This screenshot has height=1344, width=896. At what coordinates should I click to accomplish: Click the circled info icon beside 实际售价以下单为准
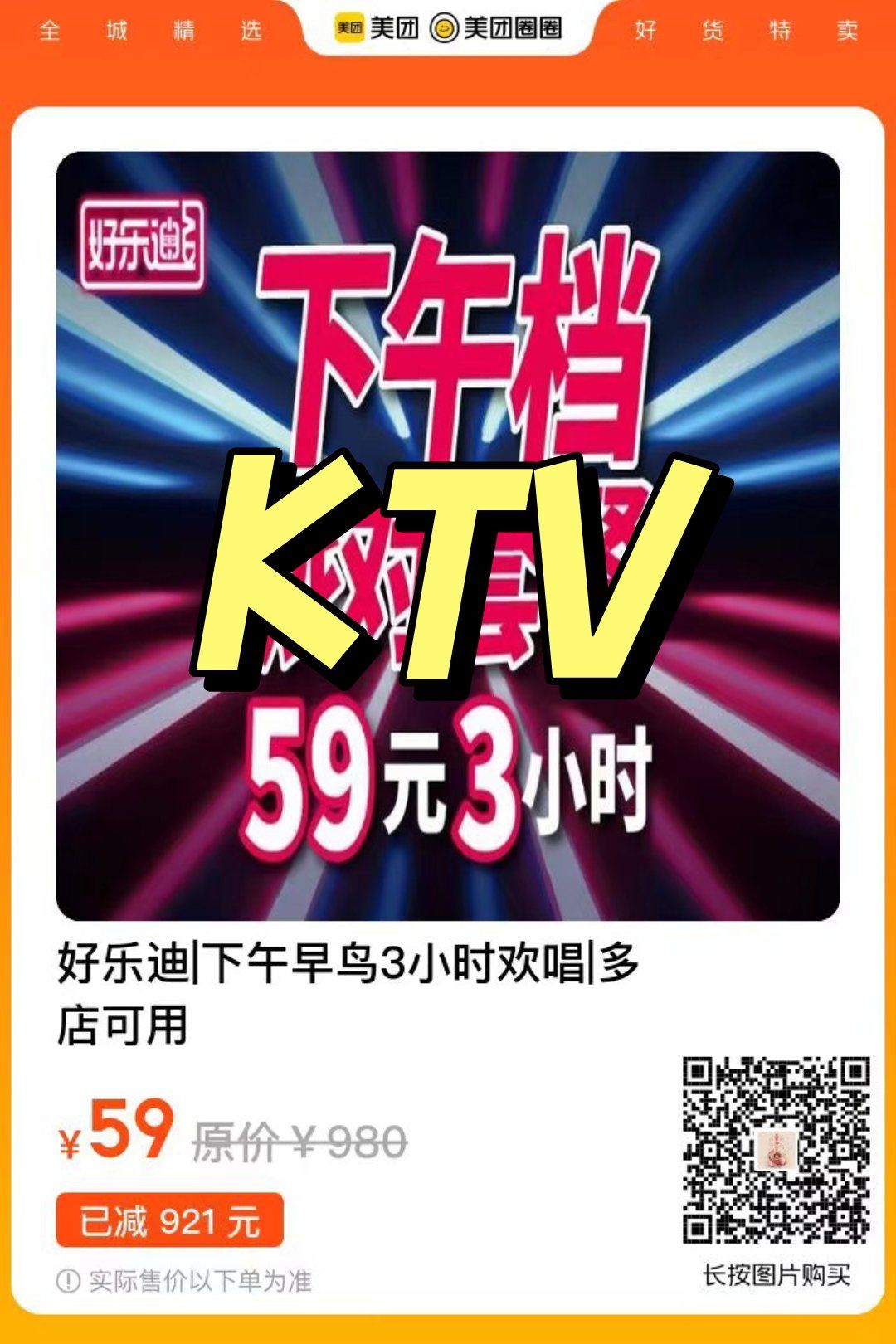[x=71, y=1278]
